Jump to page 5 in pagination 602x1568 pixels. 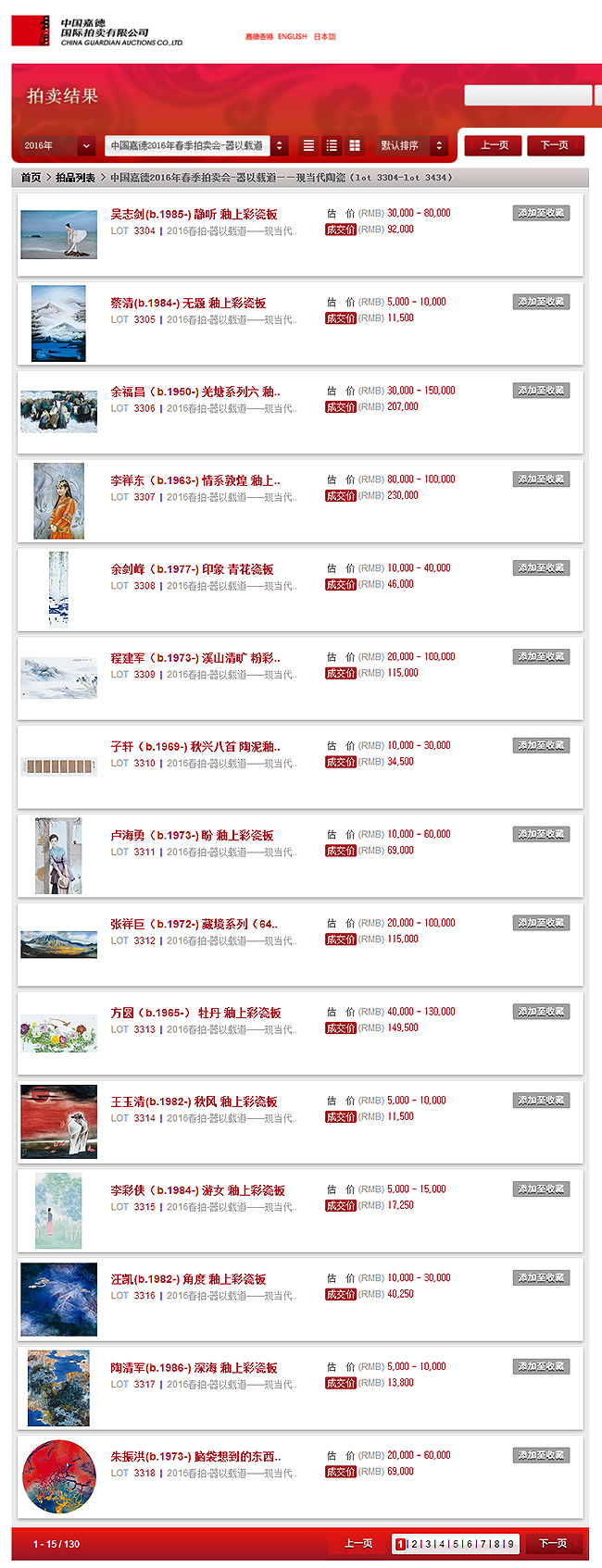coord(455,1544)
